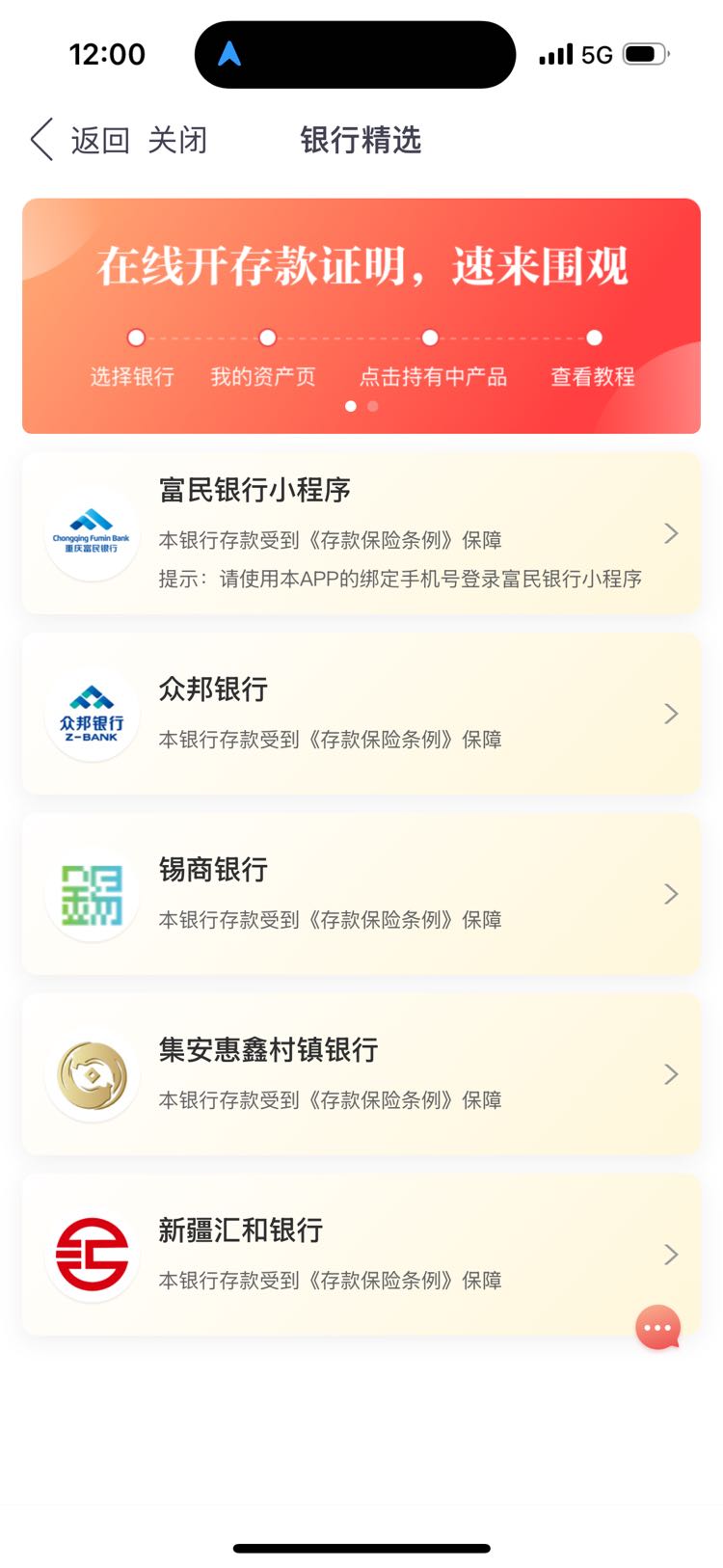Open the floating chat support bubble
This screenshot has width=723, height=1568.
click(x=658, y=1328)
